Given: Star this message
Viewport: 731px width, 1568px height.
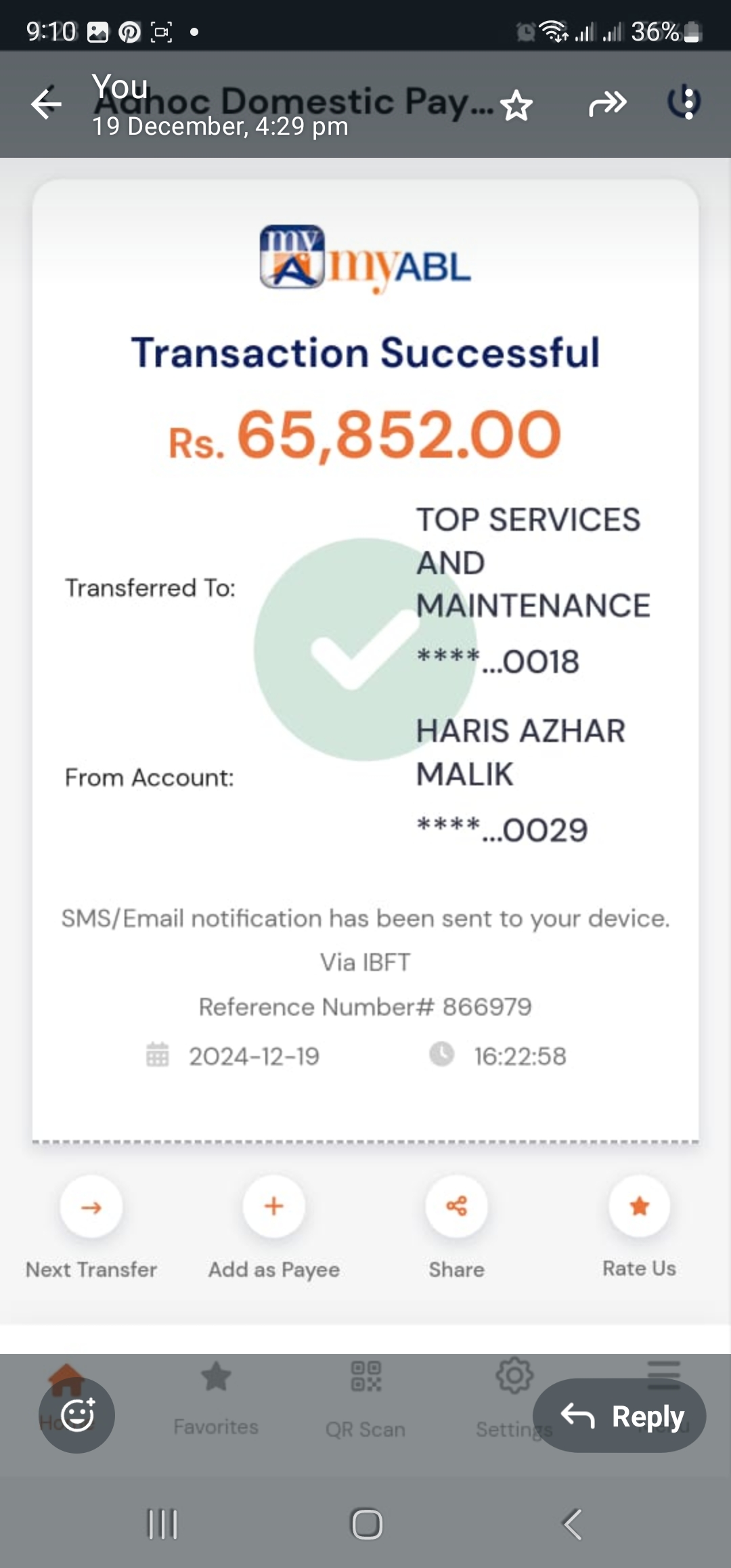Looking at the screenshot, I should [x=517, y=106].
